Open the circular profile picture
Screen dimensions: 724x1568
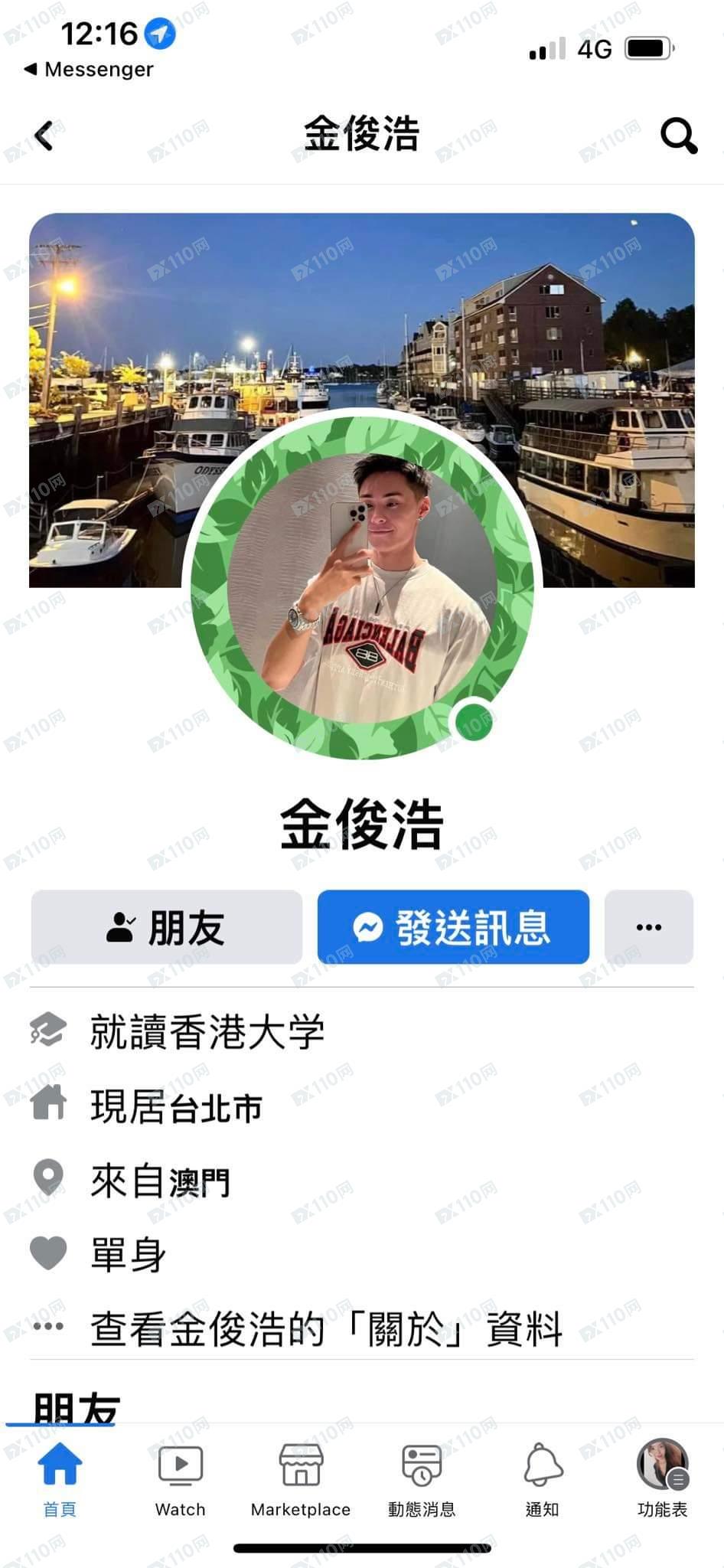click(363, 586)
